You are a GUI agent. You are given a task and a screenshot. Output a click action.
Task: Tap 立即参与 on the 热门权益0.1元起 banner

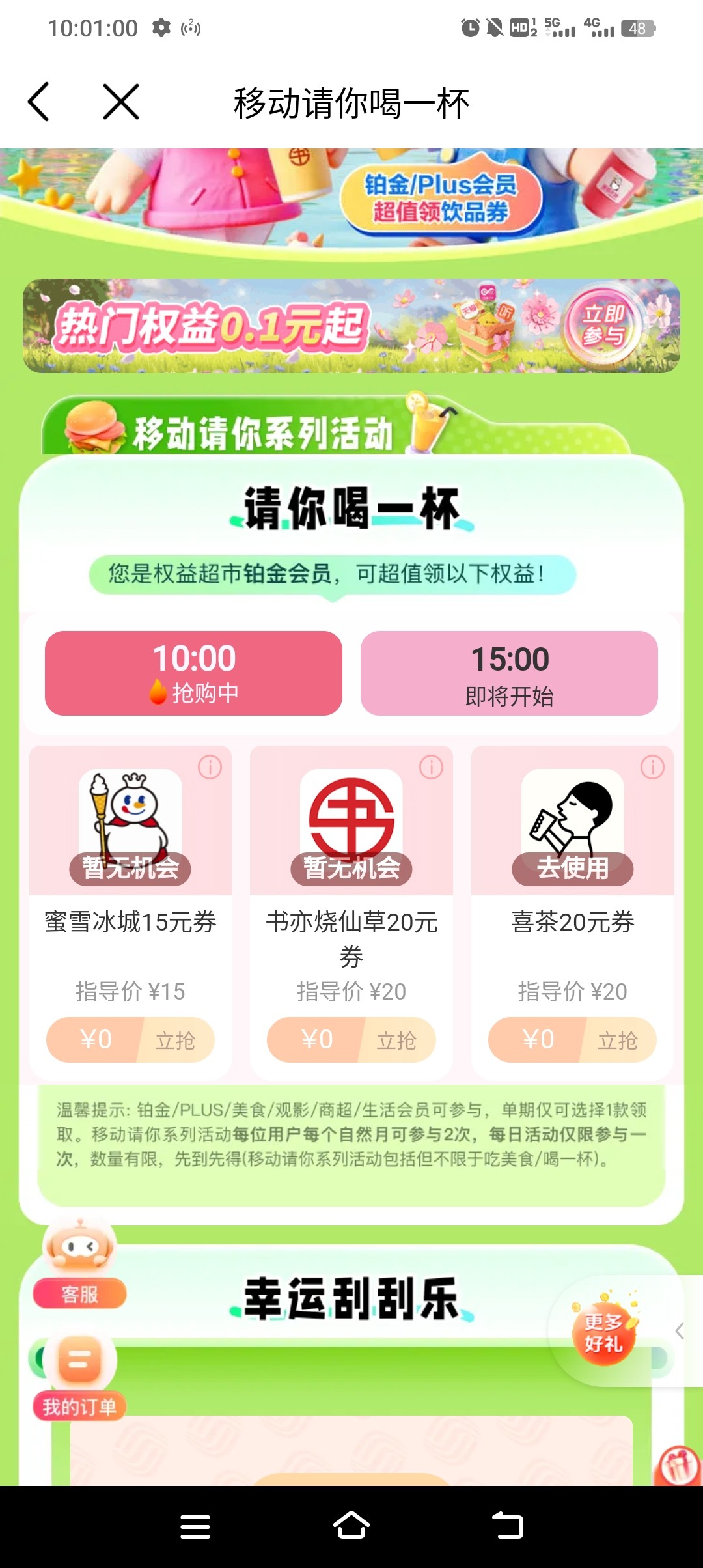(x=603, y=325)
